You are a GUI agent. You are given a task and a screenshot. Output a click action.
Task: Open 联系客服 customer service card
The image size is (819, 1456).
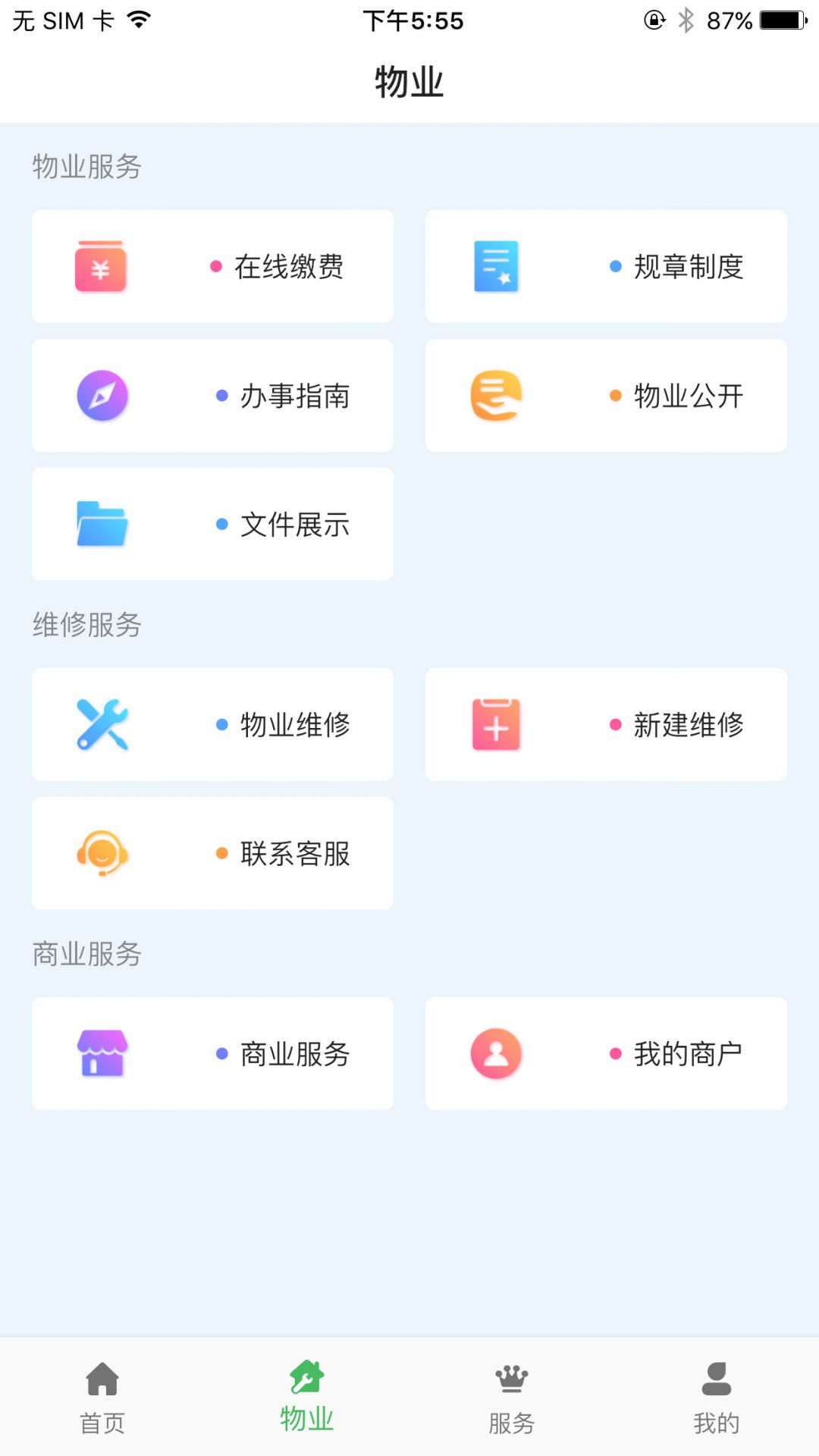click(212, 853)
